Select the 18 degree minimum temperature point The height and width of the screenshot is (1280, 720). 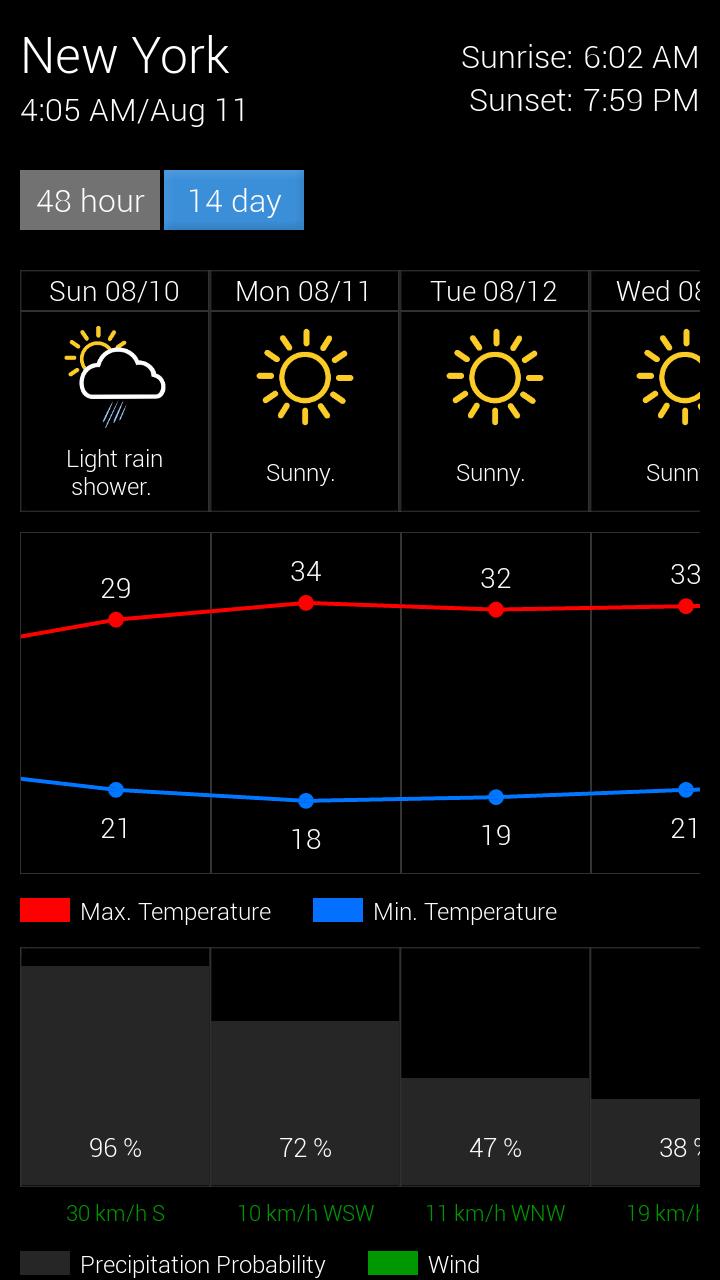coord(305,801)
